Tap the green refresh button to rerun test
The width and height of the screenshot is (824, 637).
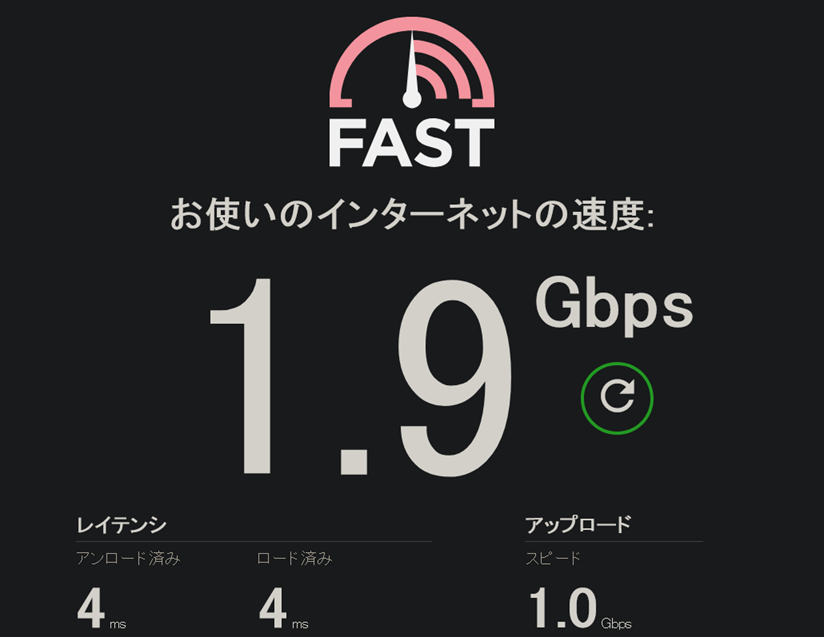[617, 398]
